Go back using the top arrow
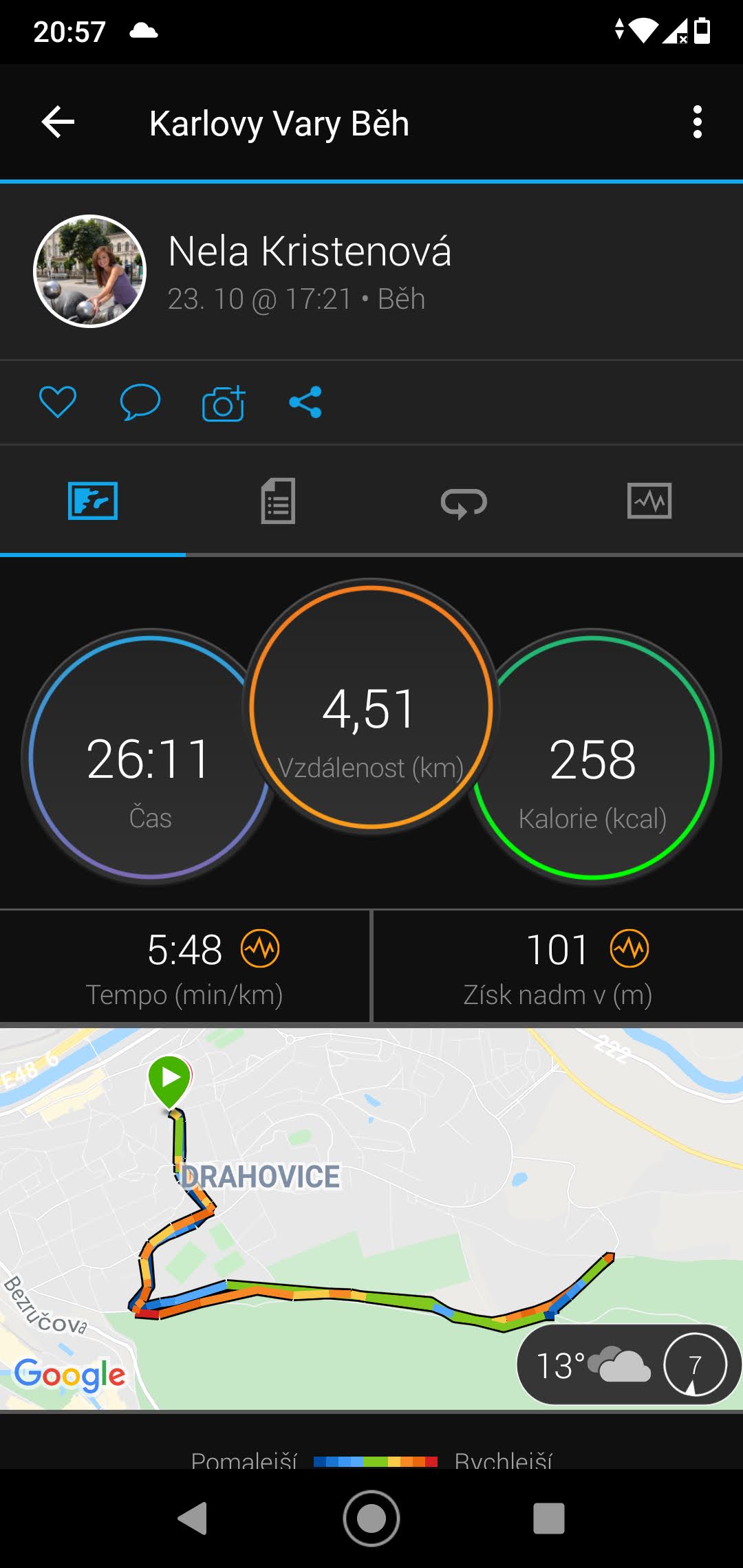The width and height of the screenshot is (743, 1568). point(58,122)
